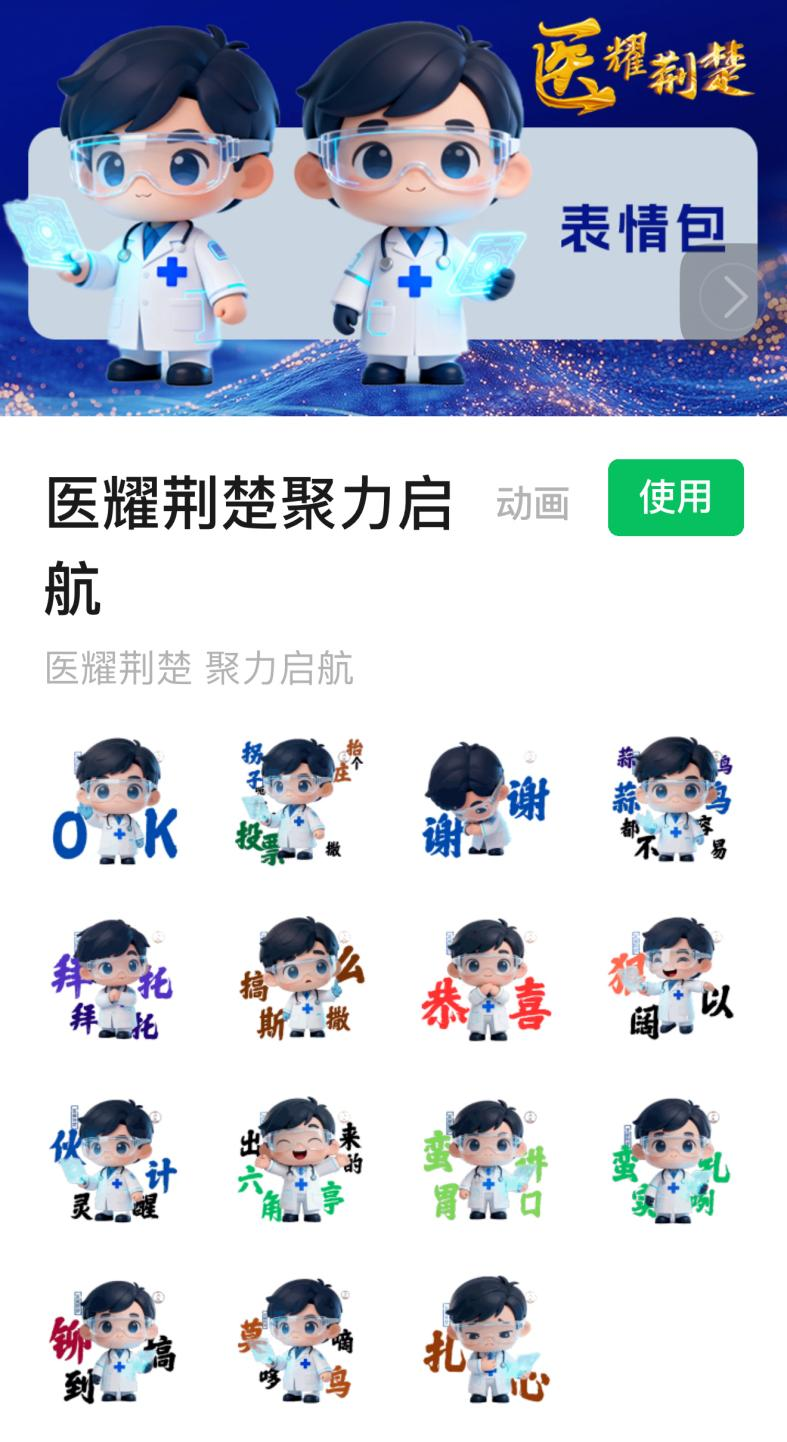Preview the 扎心 sticker

(x=486, y=1340)
